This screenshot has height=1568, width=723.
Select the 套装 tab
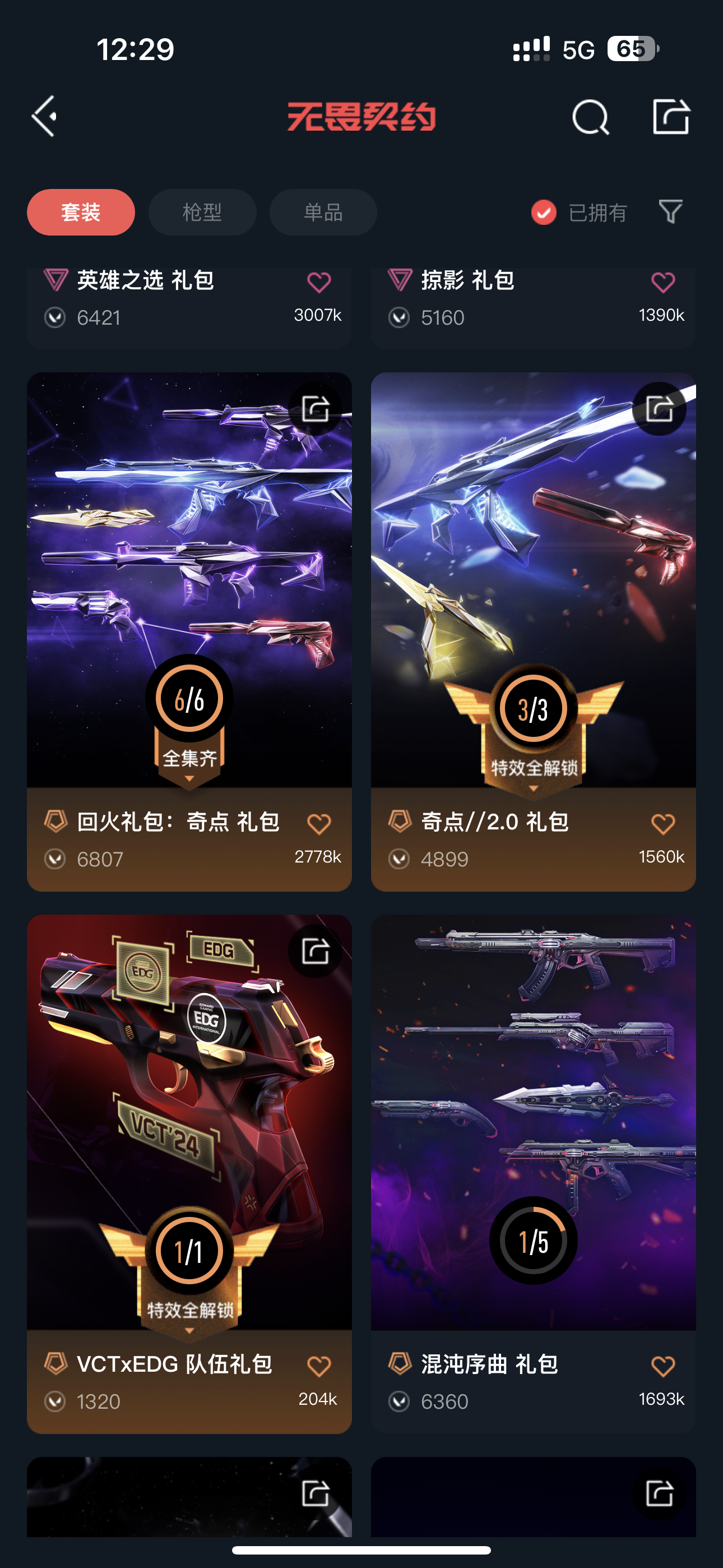coord(81,213)
